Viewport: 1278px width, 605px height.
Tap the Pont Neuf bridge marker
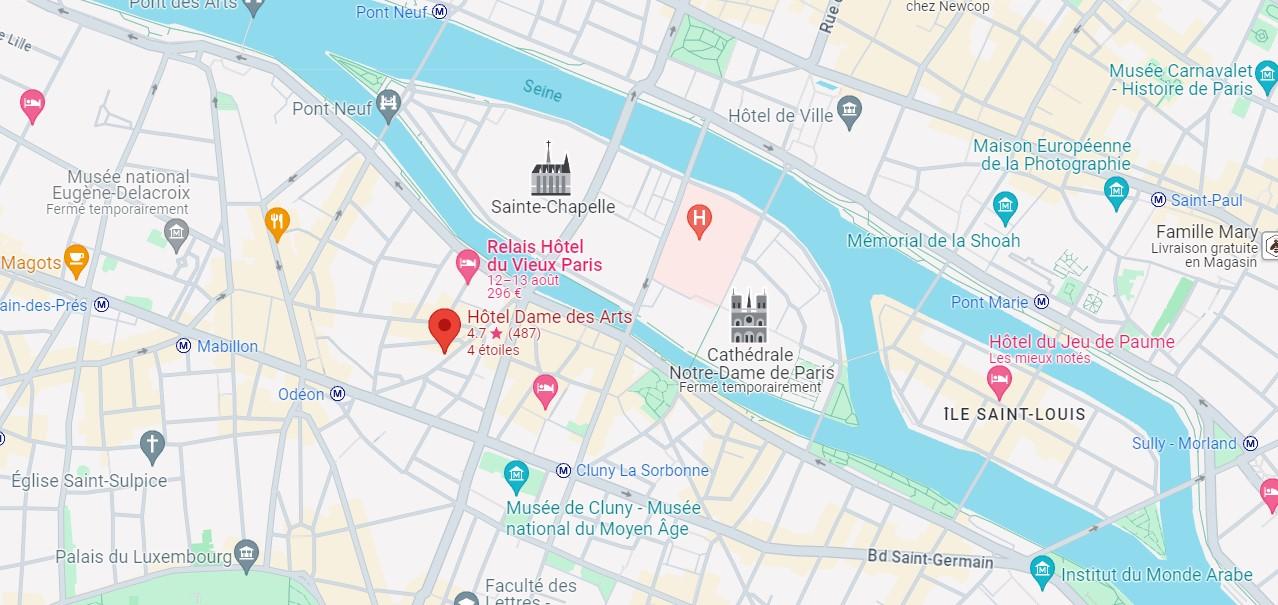pyautogui.click(x=389, y=102)
